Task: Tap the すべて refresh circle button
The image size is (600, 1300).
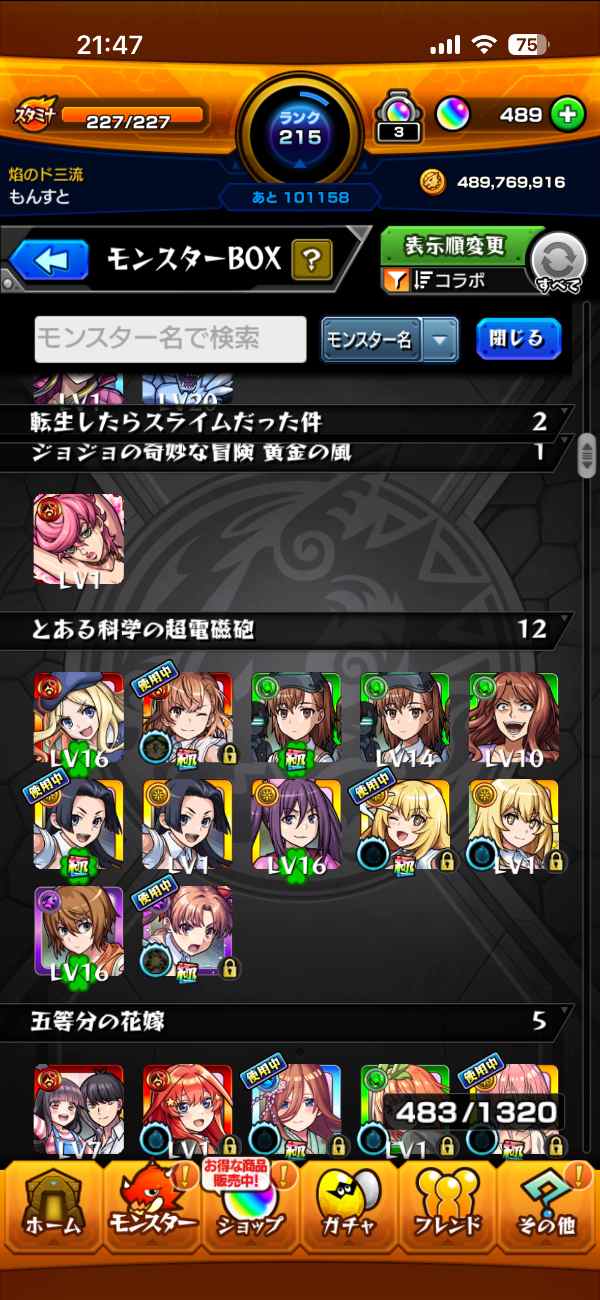Action: (557, 263)
